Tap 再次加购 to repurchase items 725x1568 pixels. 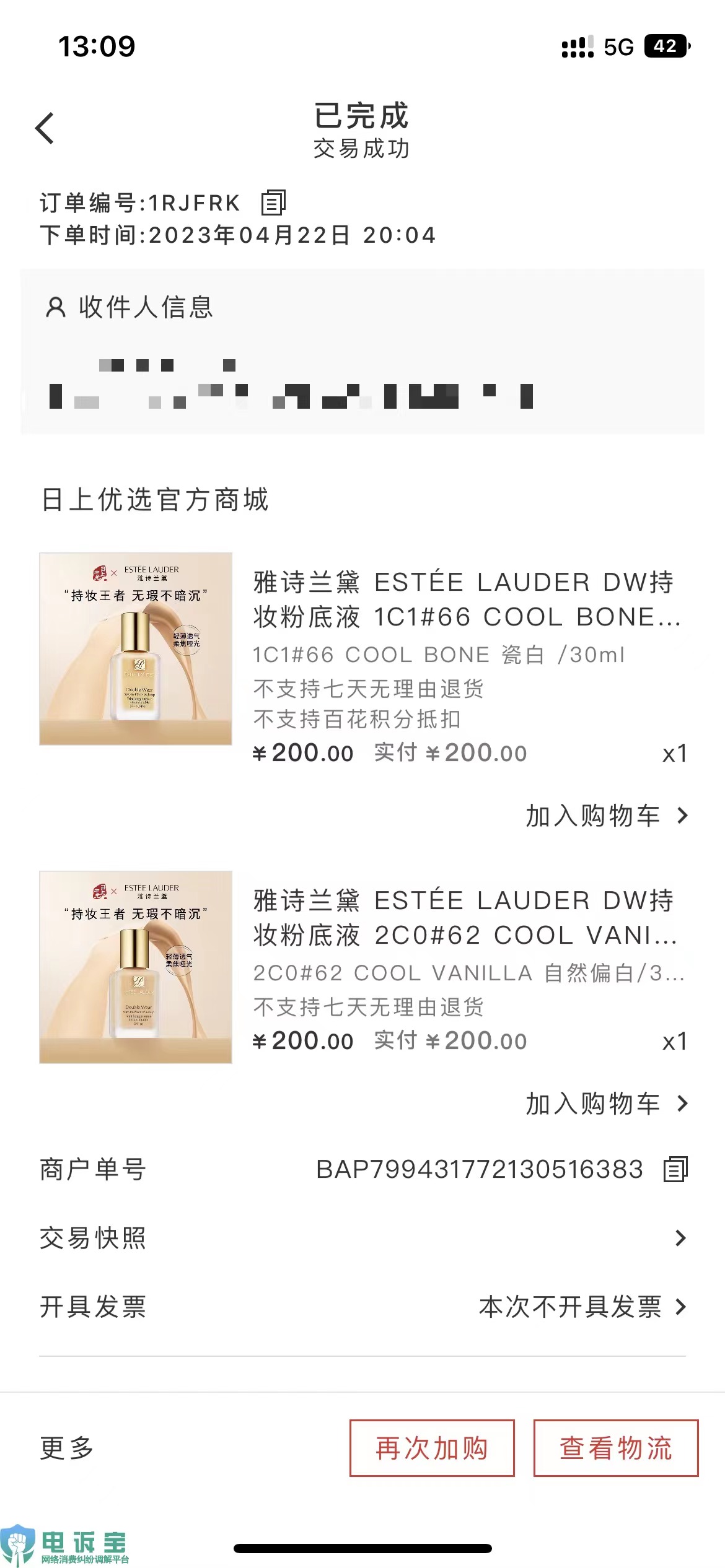click(x=431, y=1448)
